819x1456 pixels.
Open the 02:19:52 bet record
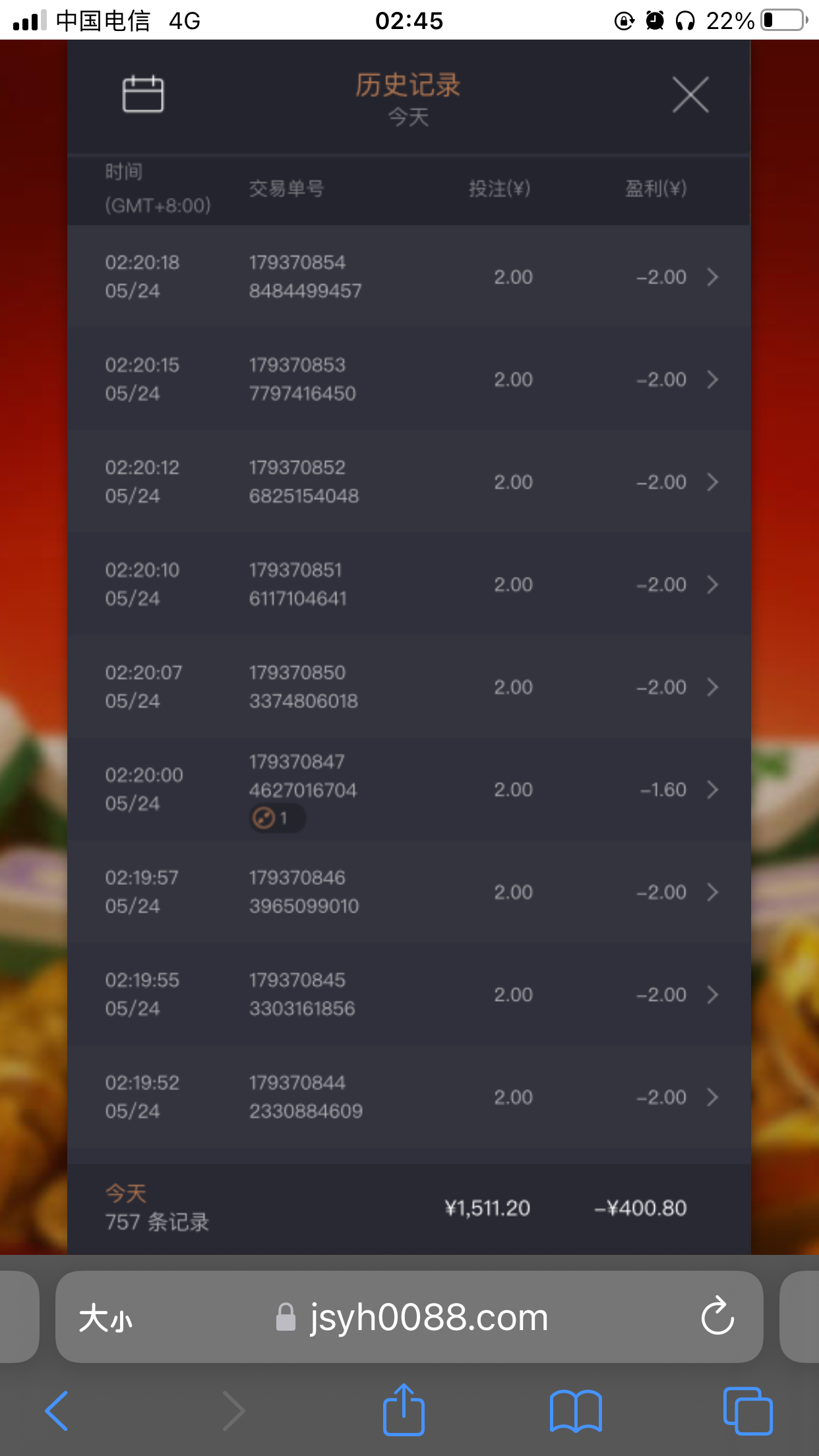click(409, 1097)
